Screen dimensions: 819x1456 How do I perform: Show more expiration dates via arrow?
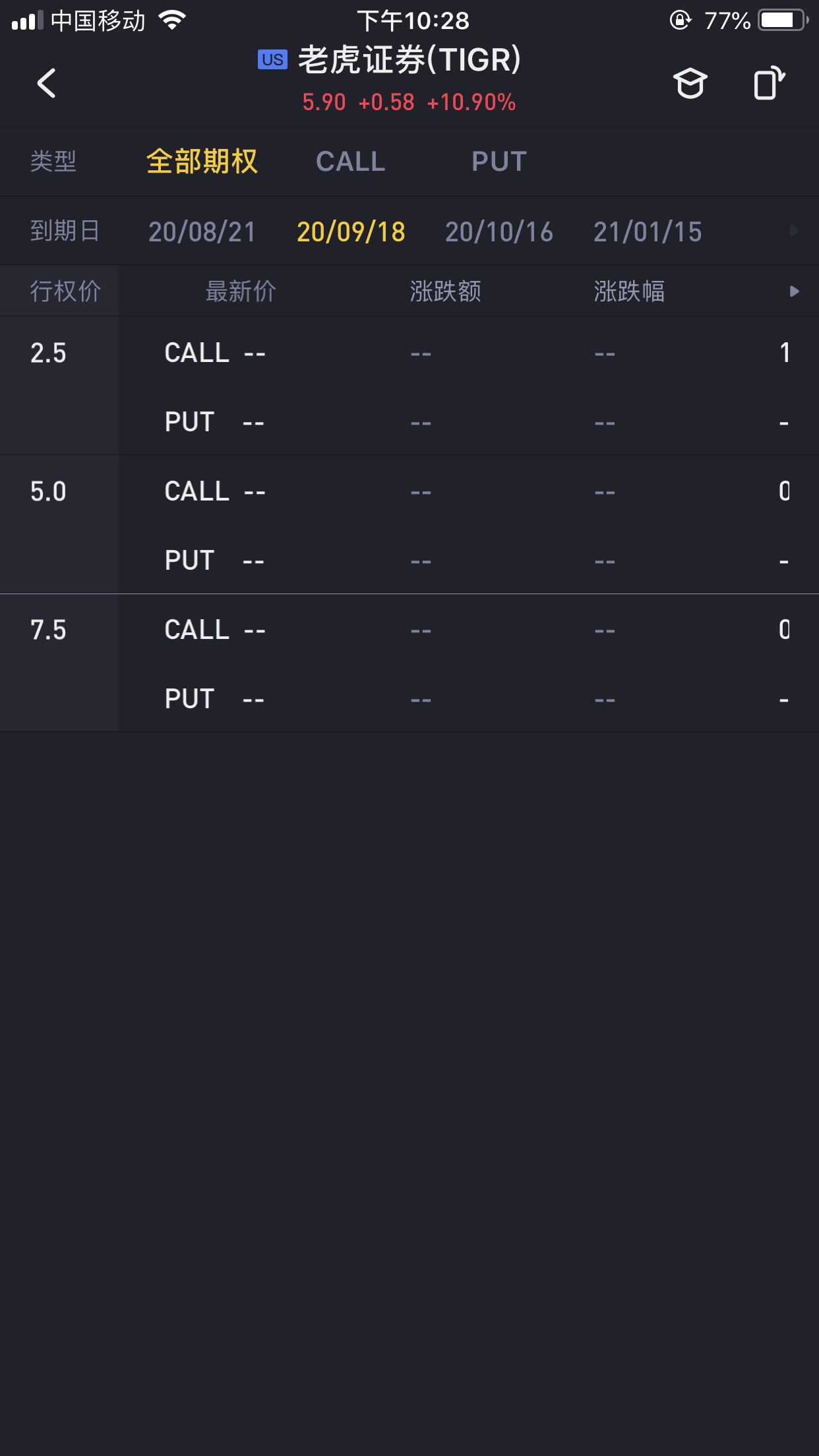pyautogui.click(x=795, y=231)
